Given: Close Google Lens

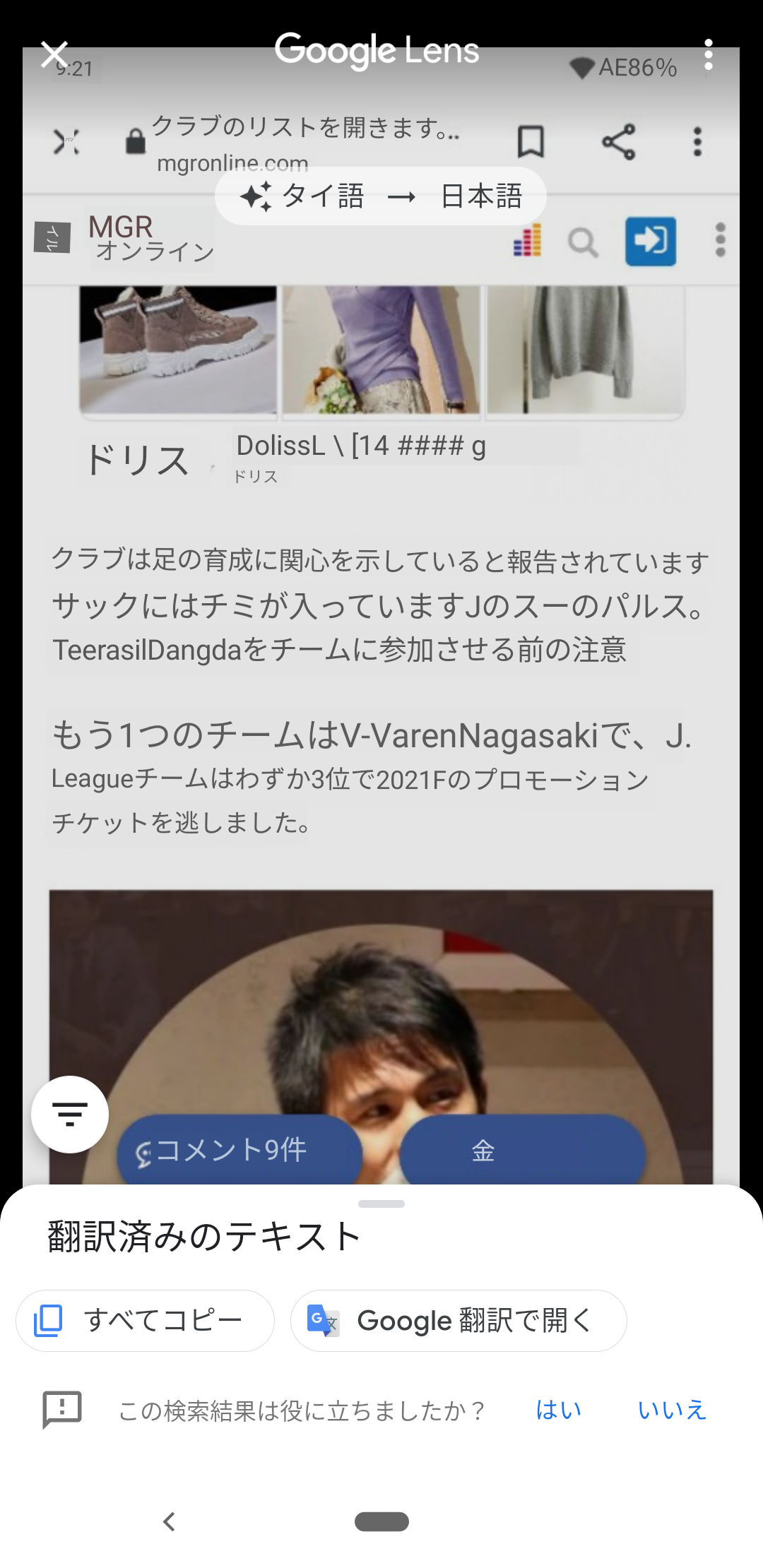Looking at the screenshot, I should (54, 54).
